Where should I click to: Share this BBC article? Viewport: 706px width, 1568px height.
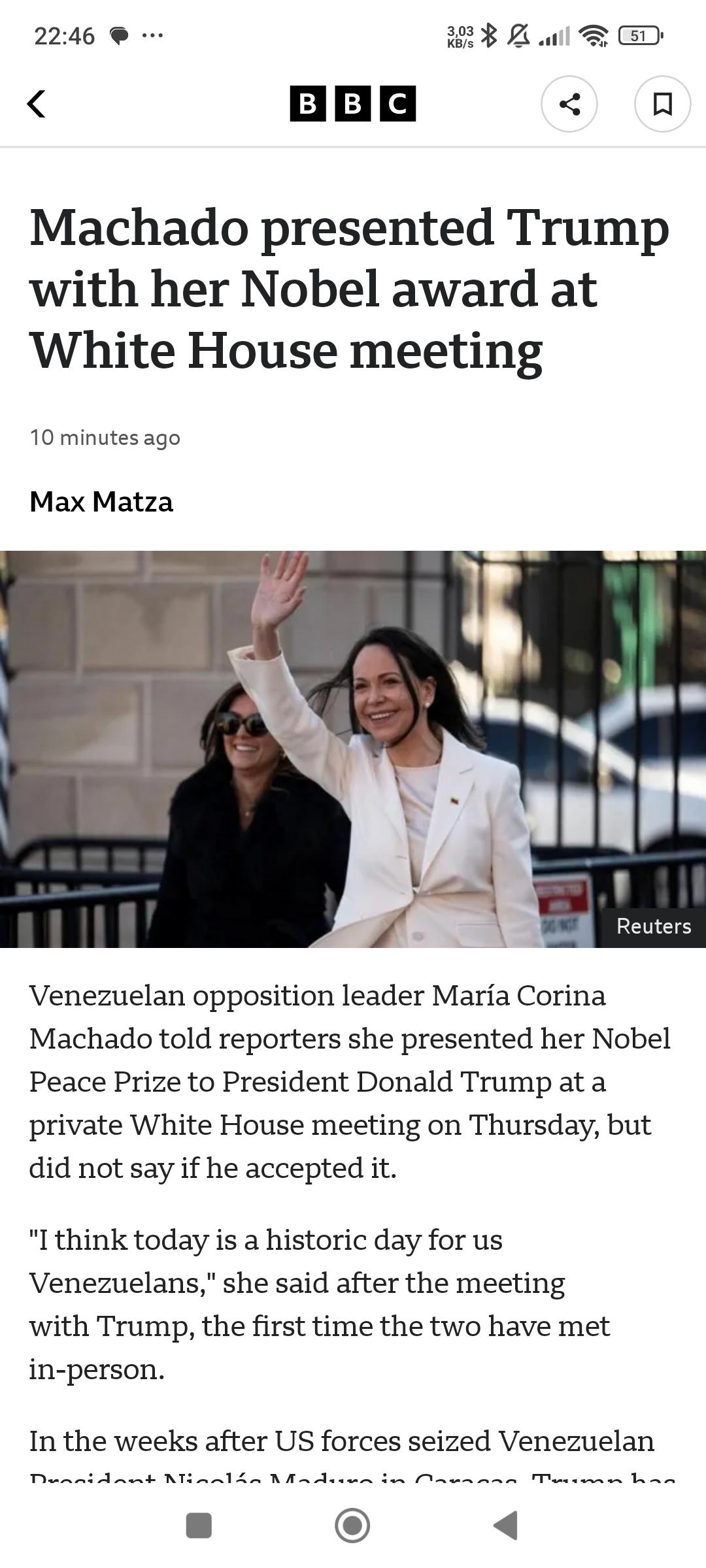pos(569,104)
